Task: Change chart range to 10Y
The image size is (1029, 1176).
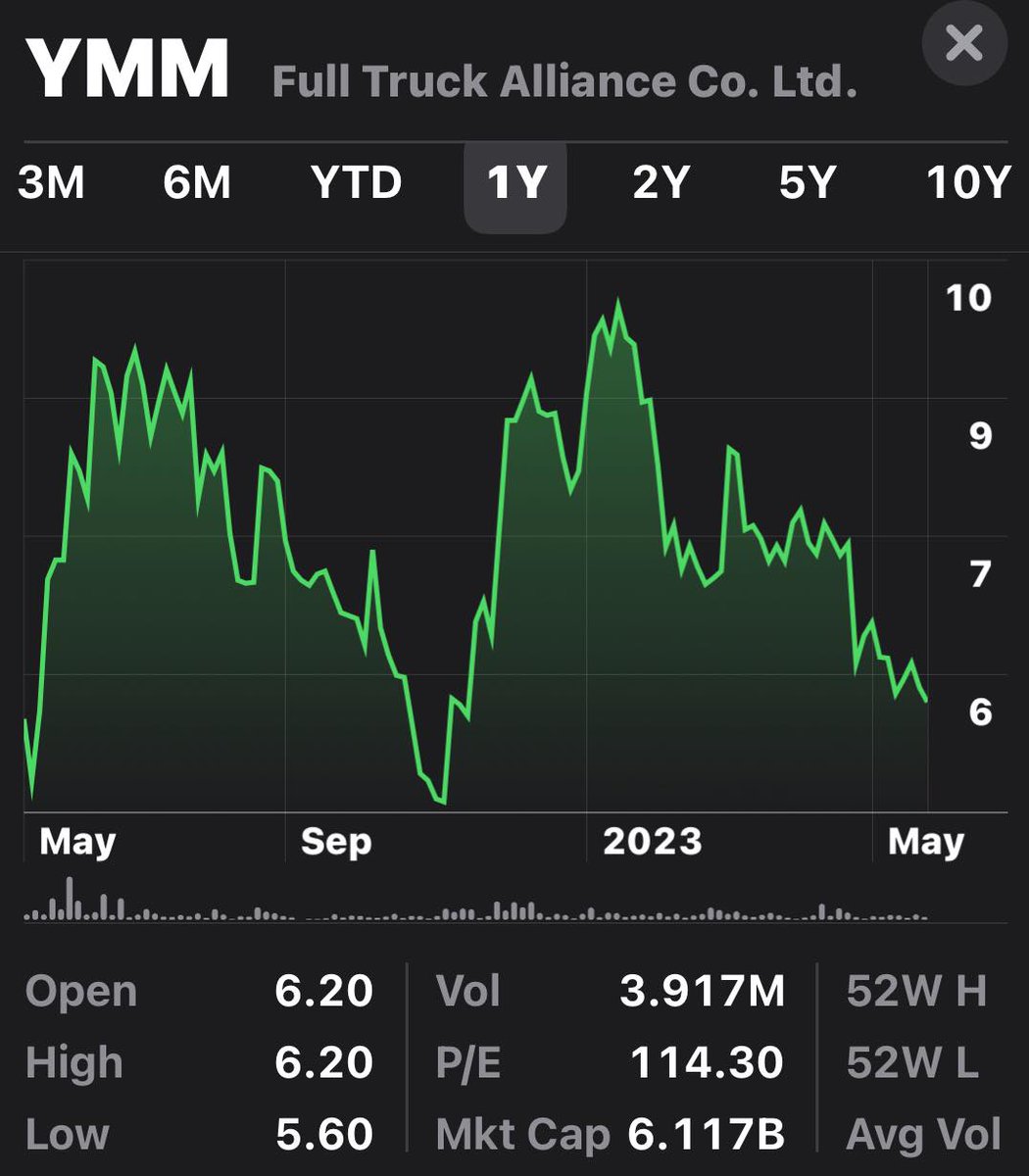Action: point(967,183)
